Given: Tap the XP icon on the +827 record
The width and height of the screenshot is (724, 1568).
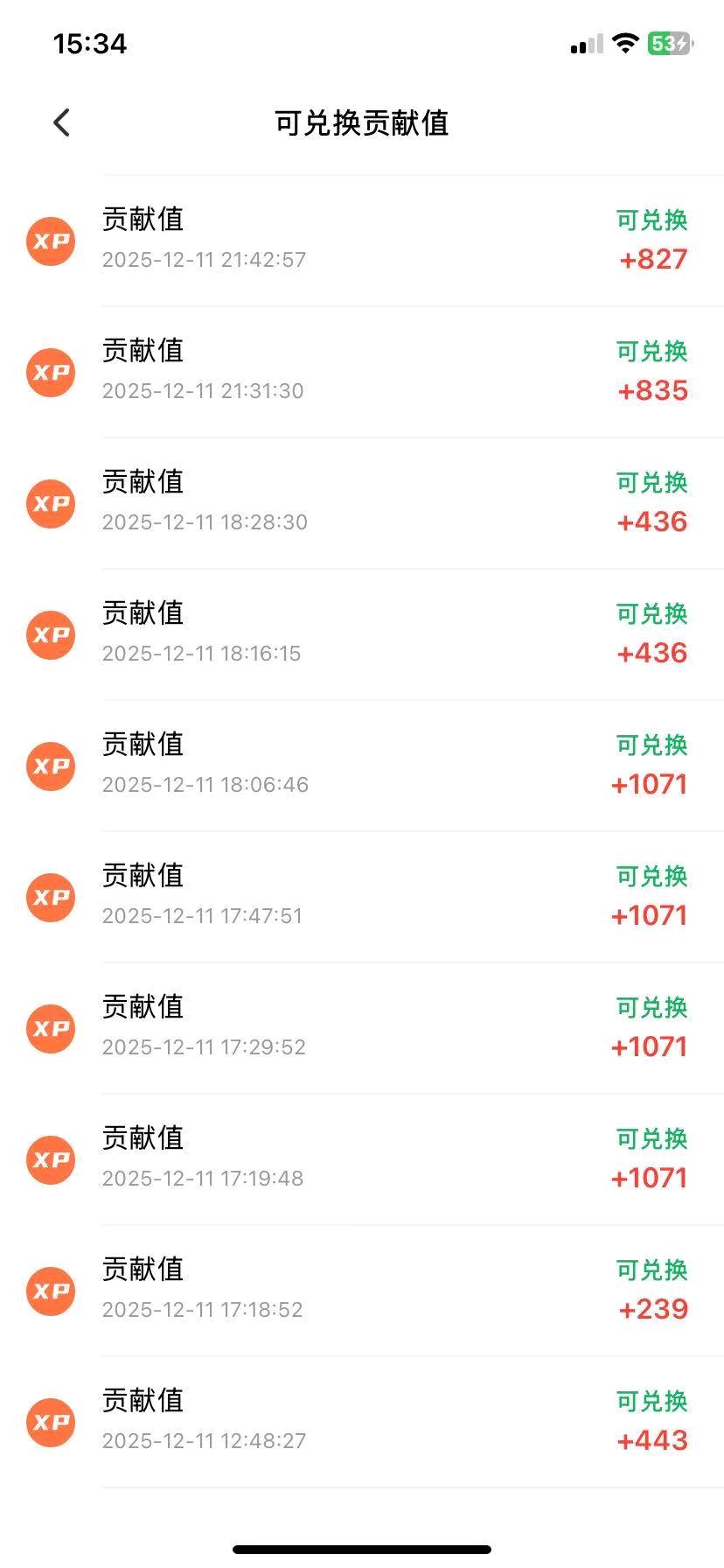Looking at the screenshot, I should click(51, 241).
